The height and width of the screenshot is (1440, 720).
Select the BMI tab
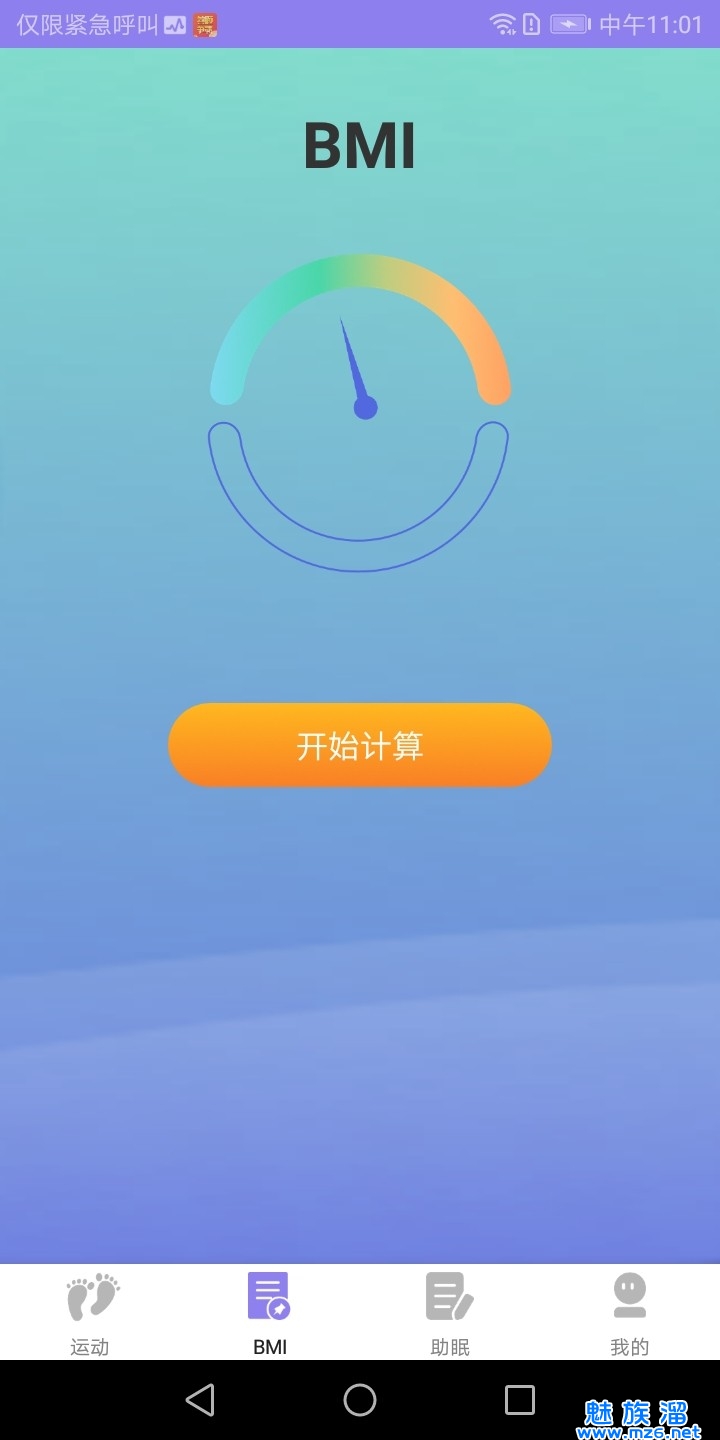[x=270, y=1312]
